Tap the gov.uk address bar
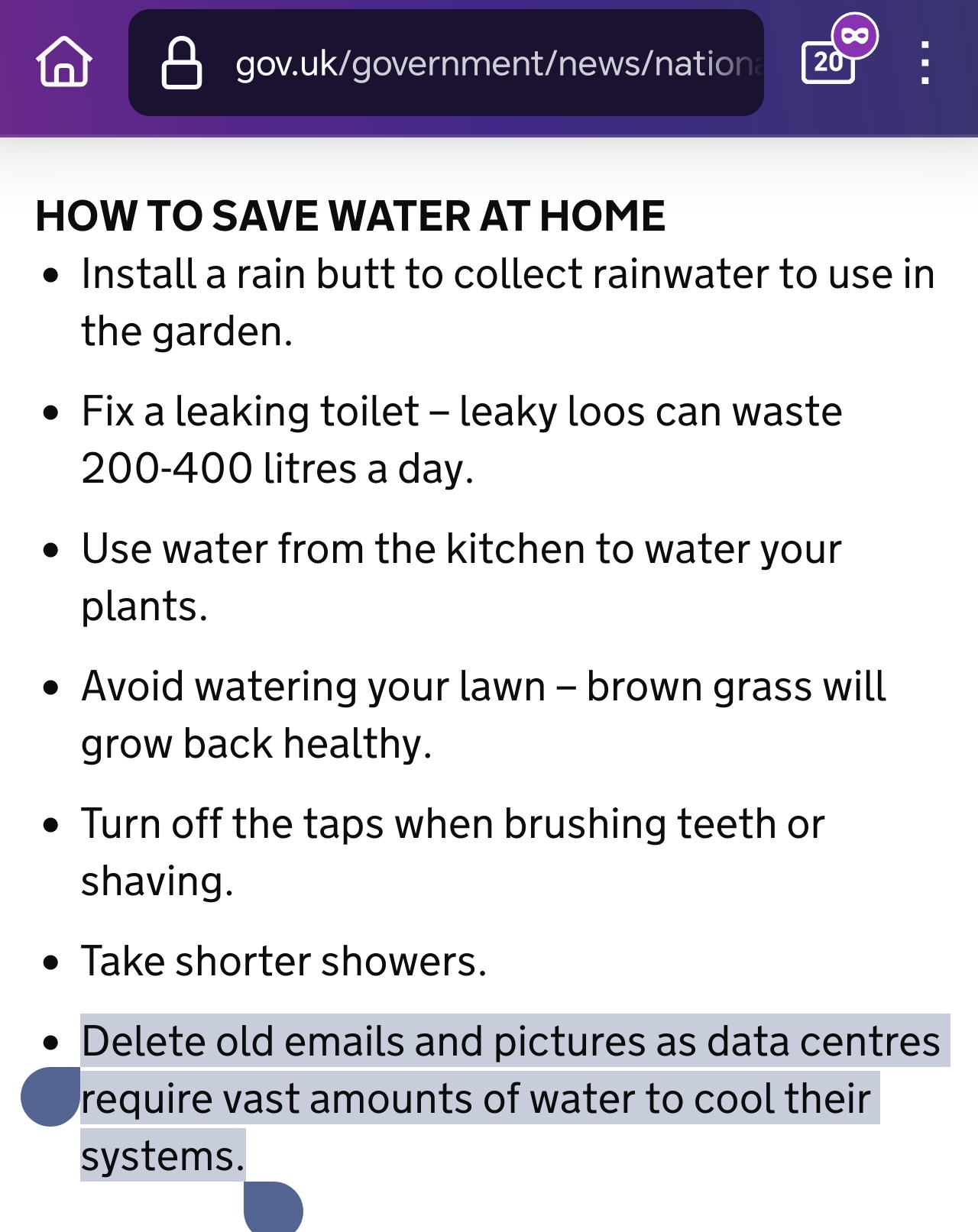This screenshot has height=1232, width=978. pyautogui.click(x=458, y=63)
